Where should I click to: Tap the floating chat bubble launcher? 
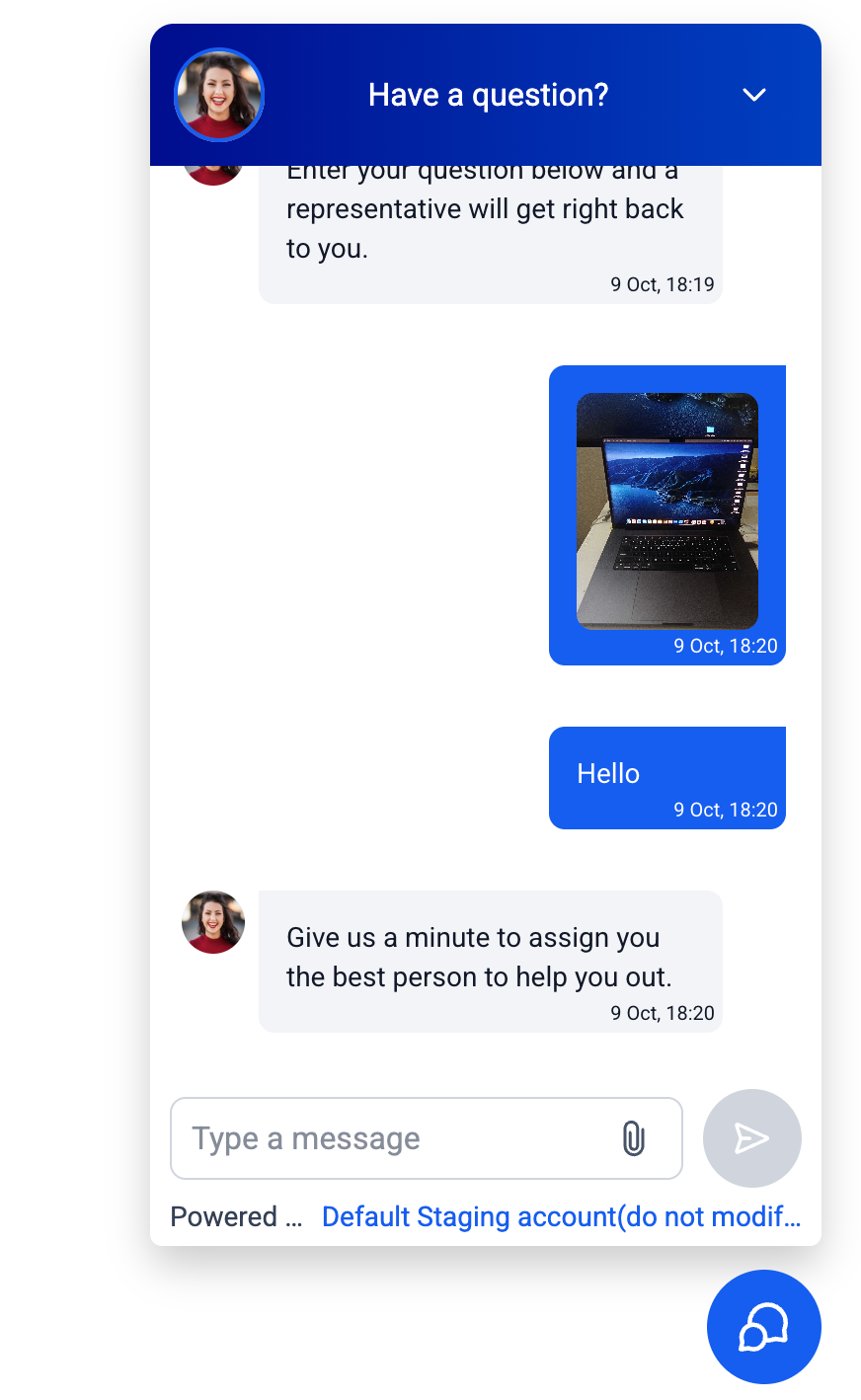(x=763, y=1326)
